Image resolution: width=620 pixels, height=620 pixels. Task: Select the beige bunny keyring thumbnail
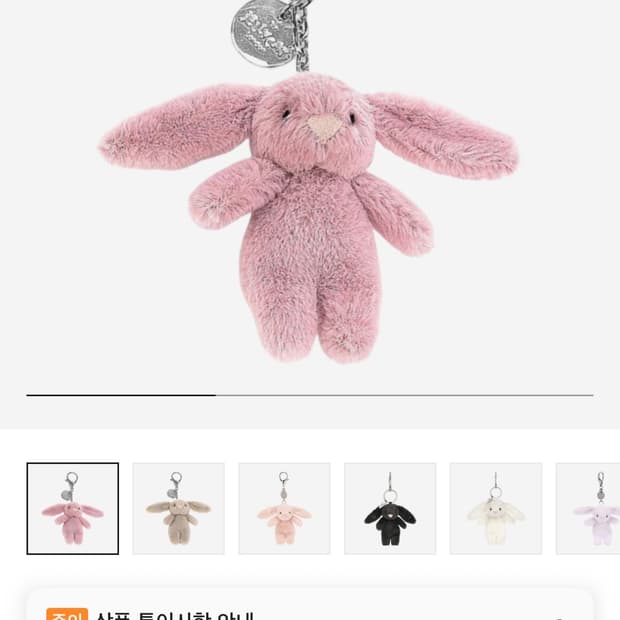178,508
